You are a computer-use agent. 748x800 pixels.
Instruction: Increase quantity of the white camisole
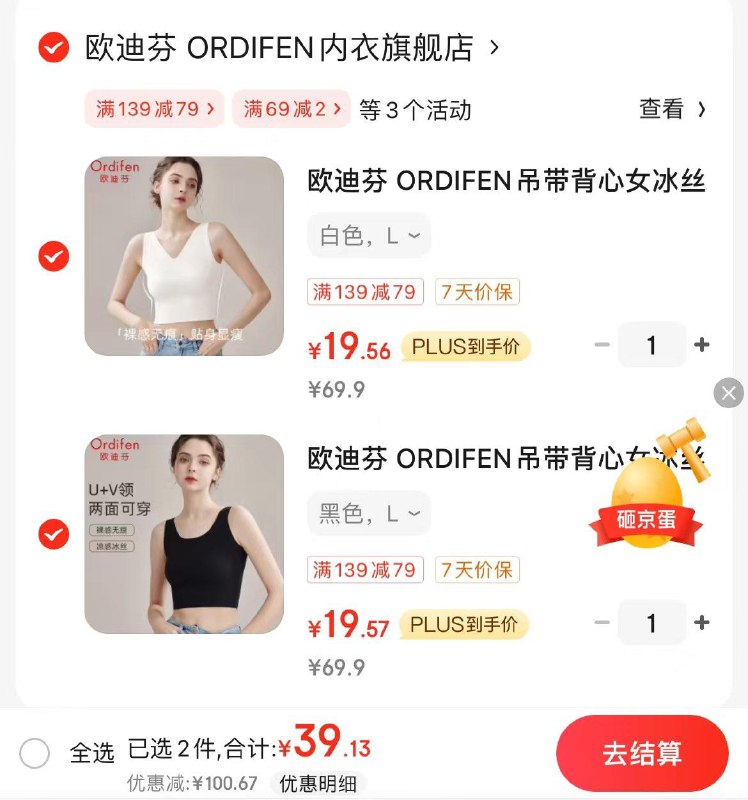pos(702,345)
